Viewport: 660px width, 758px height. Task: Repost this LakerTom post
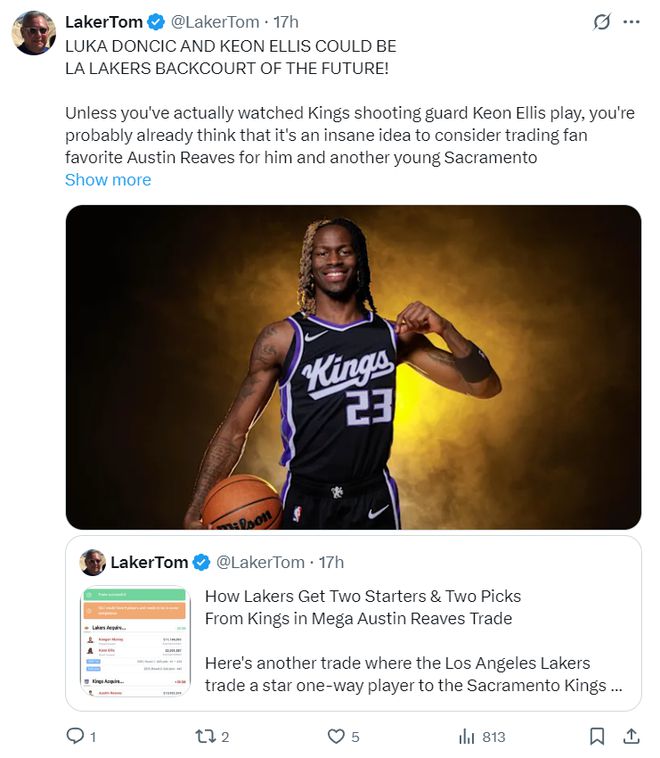(204, 737)
